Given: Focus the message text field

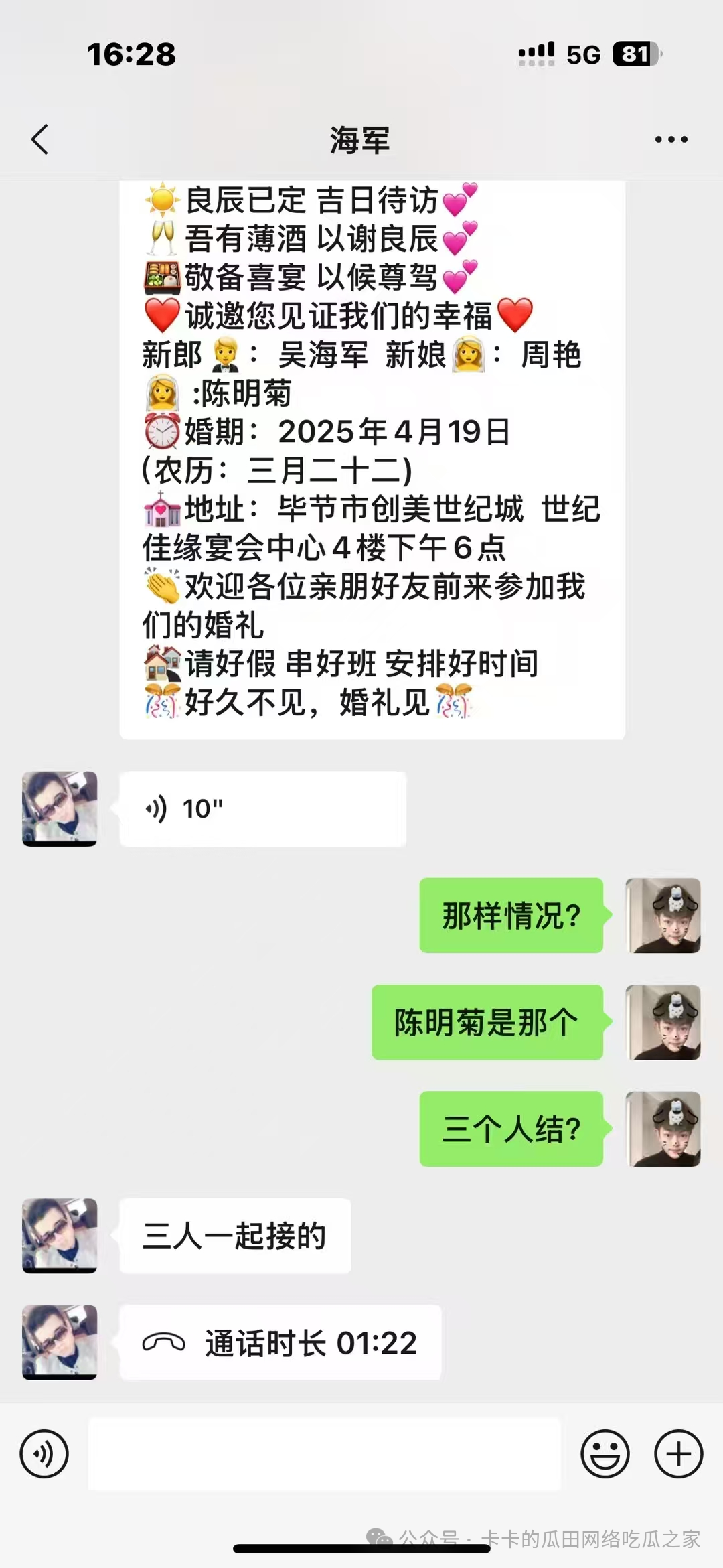Looking at the screenshot, I should (324, 1454).
